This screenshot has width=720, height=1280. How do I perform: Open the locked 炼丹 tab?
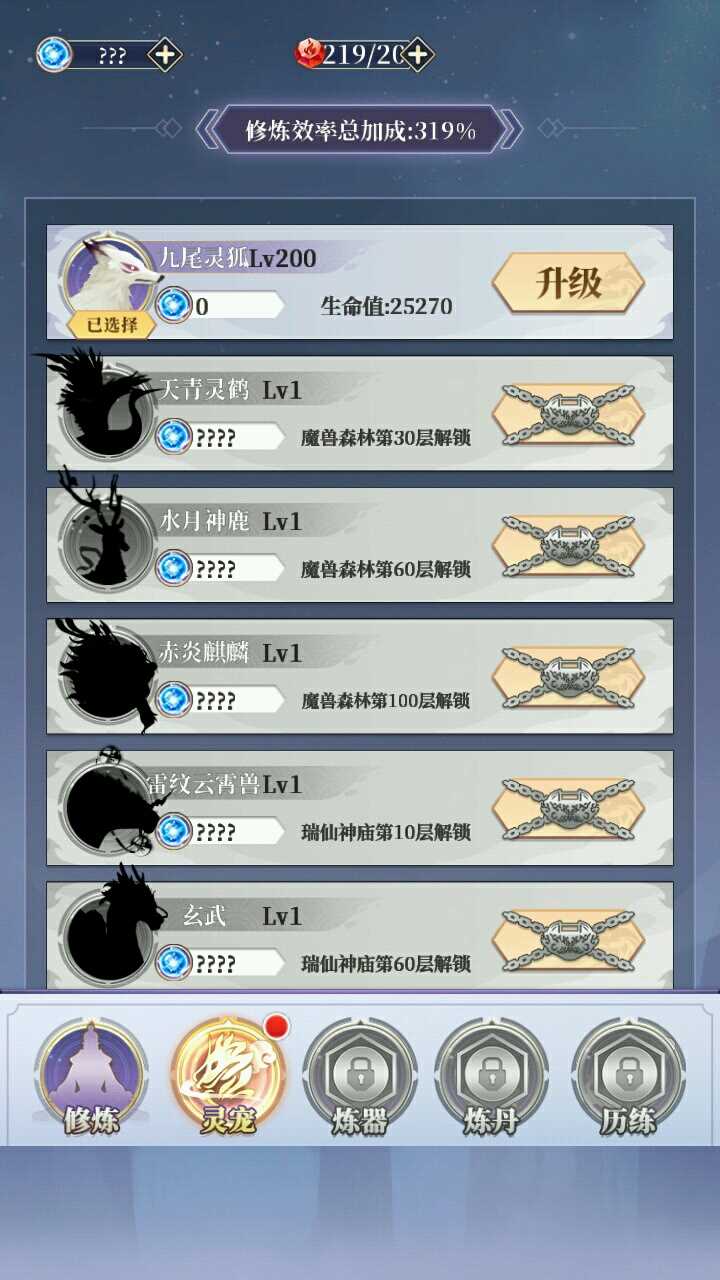pos(492,1077)
